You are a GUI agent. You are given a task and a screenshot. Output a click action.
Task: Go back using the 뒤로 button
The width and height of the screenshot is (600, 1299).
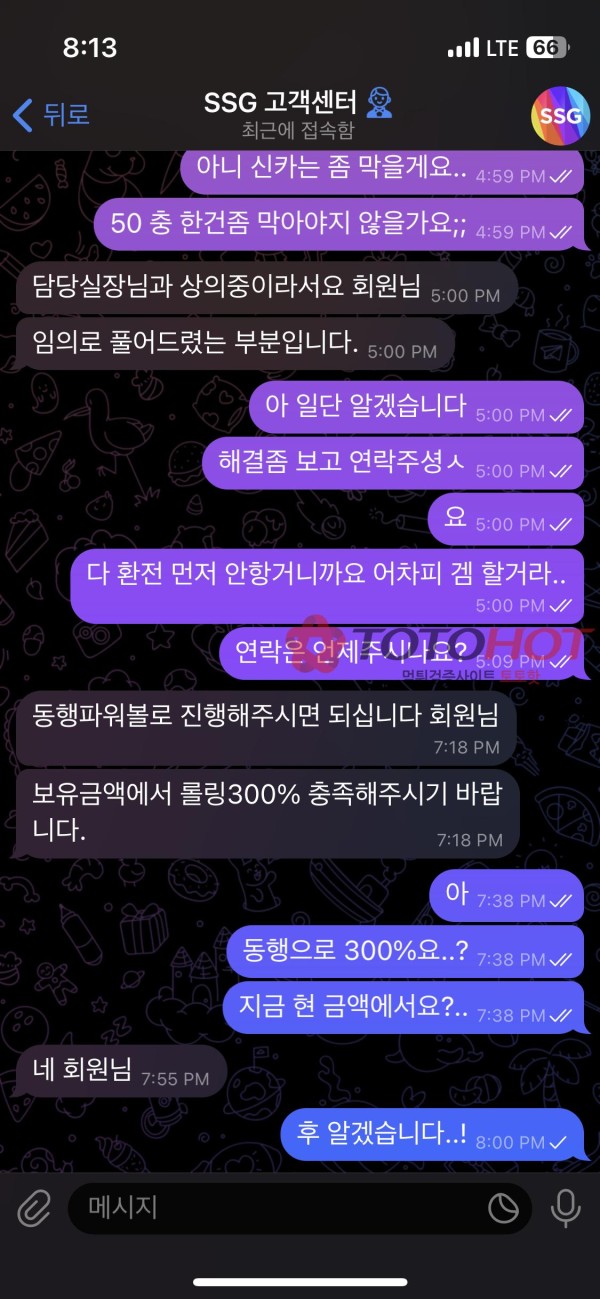coord(52,115)
